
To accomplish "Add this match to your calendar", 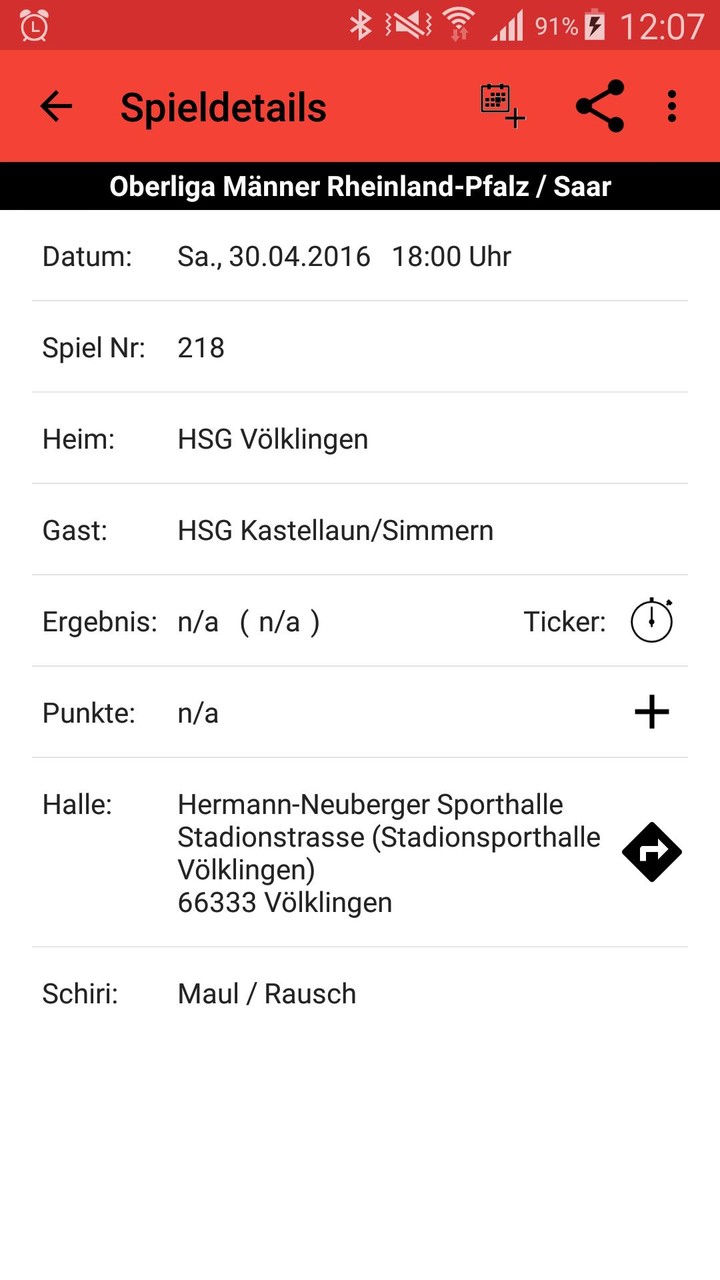I will click(x=500, y=106).
